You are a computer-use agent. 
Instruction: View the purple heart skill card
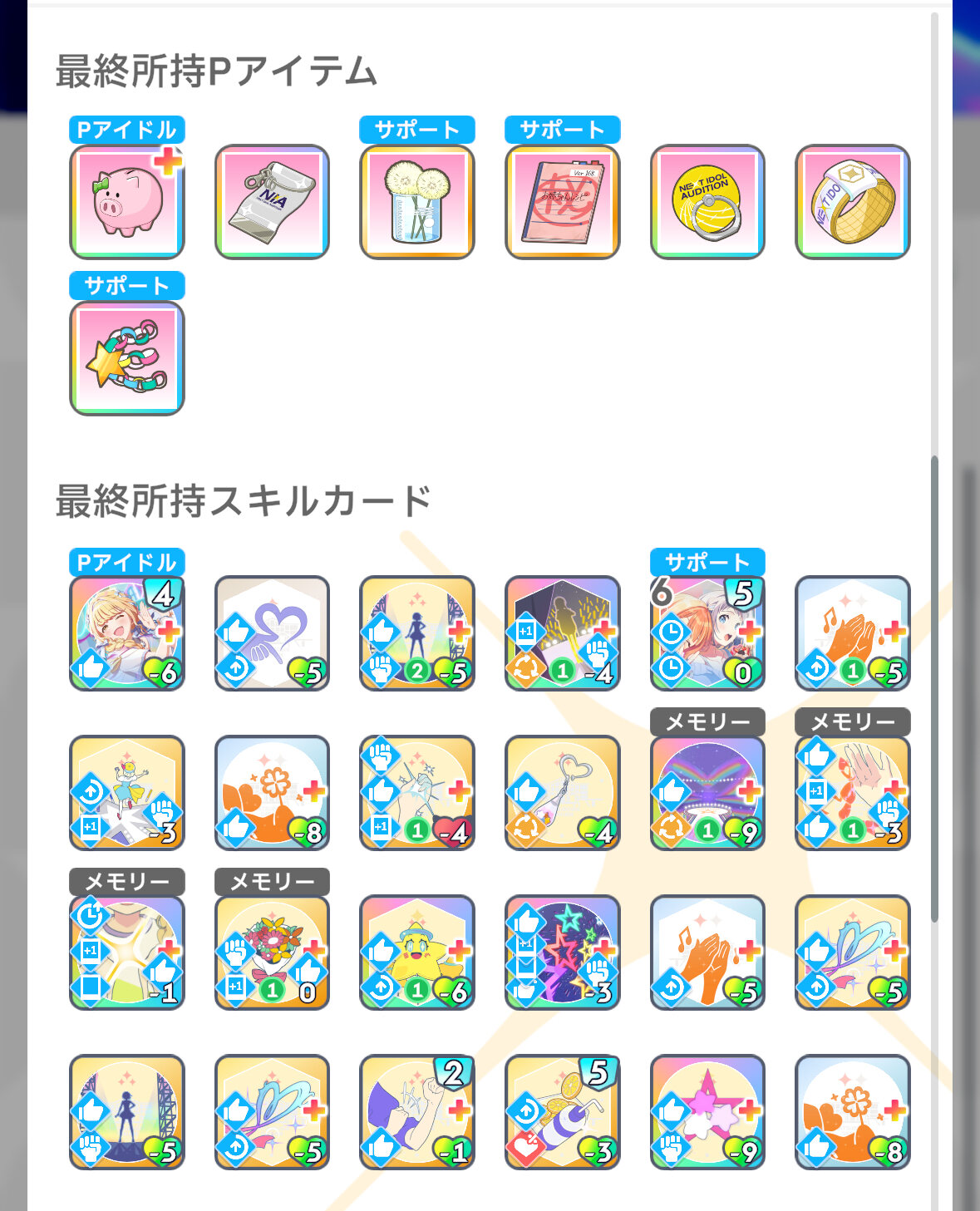(x=272, y=633)
